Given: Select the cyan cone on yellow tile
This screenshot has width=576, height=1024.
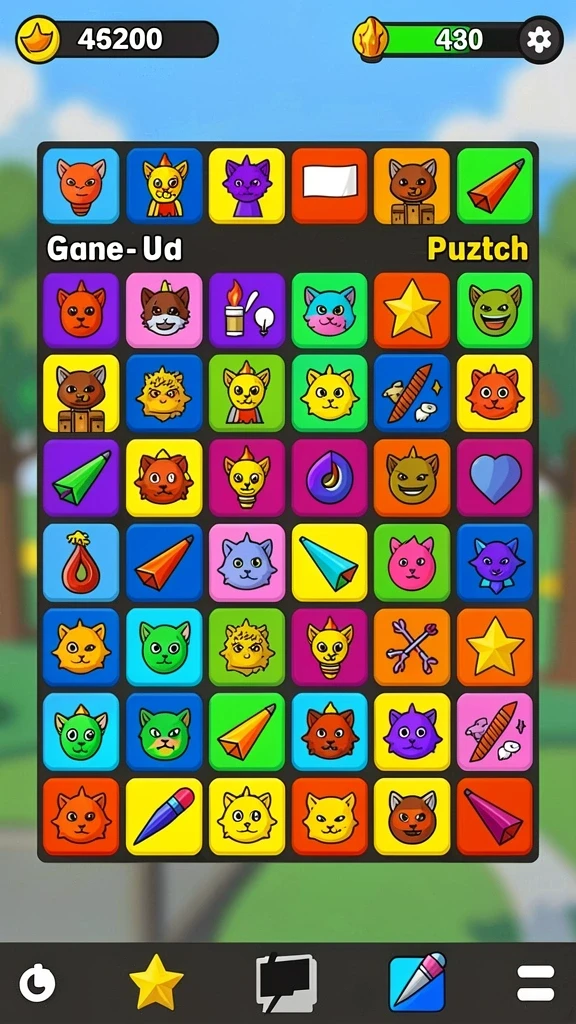Looking at the screenshot, I should point(330,562).
